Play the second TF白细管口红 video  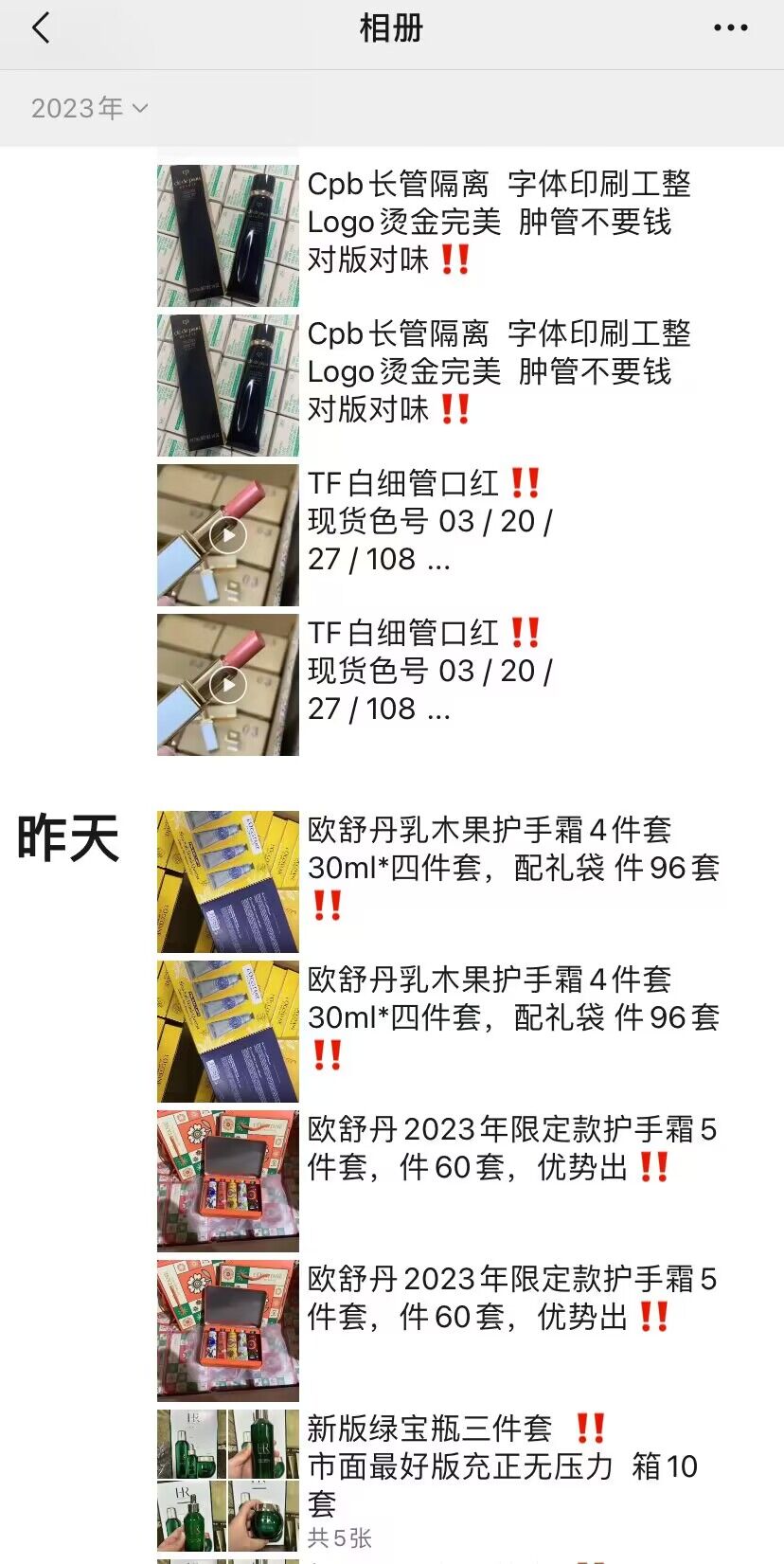(228, 685)
